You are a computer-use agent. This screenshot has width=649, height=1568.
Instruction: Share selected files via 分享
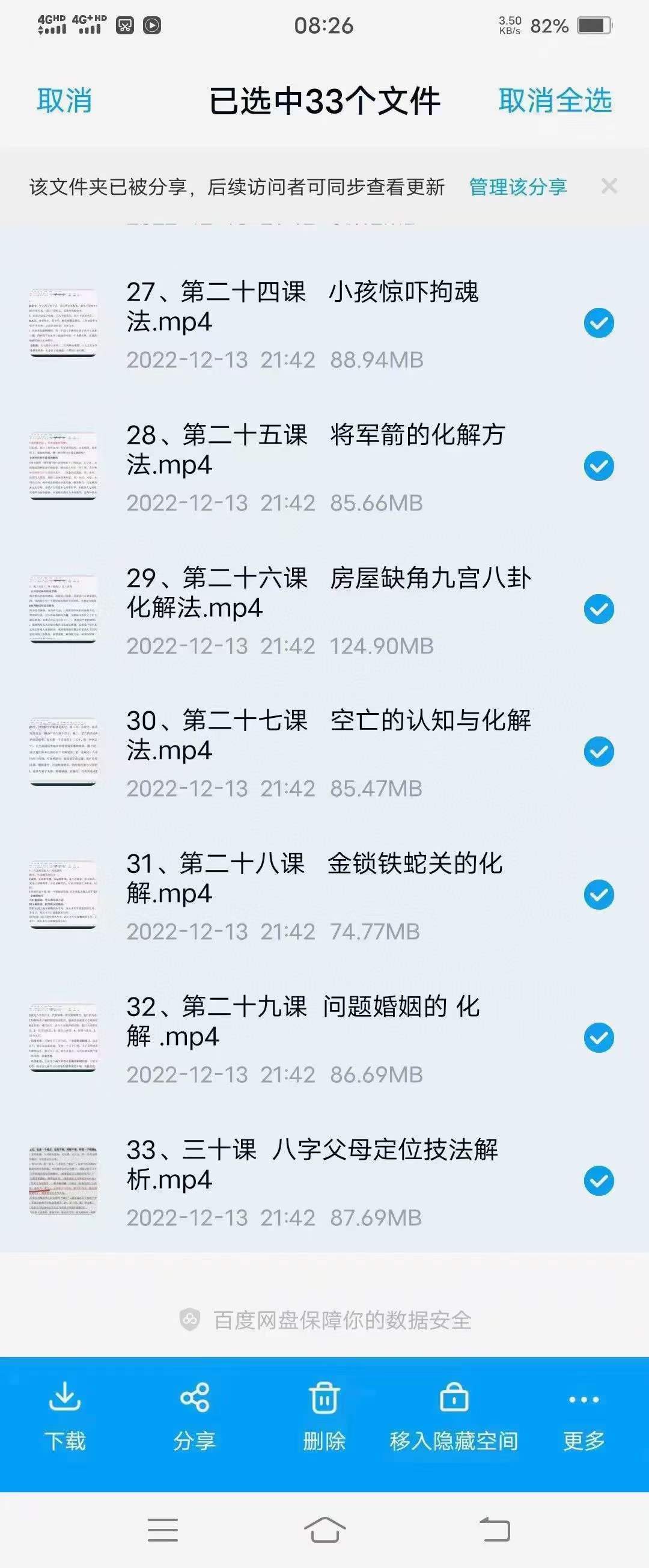tap(195, 1416)
